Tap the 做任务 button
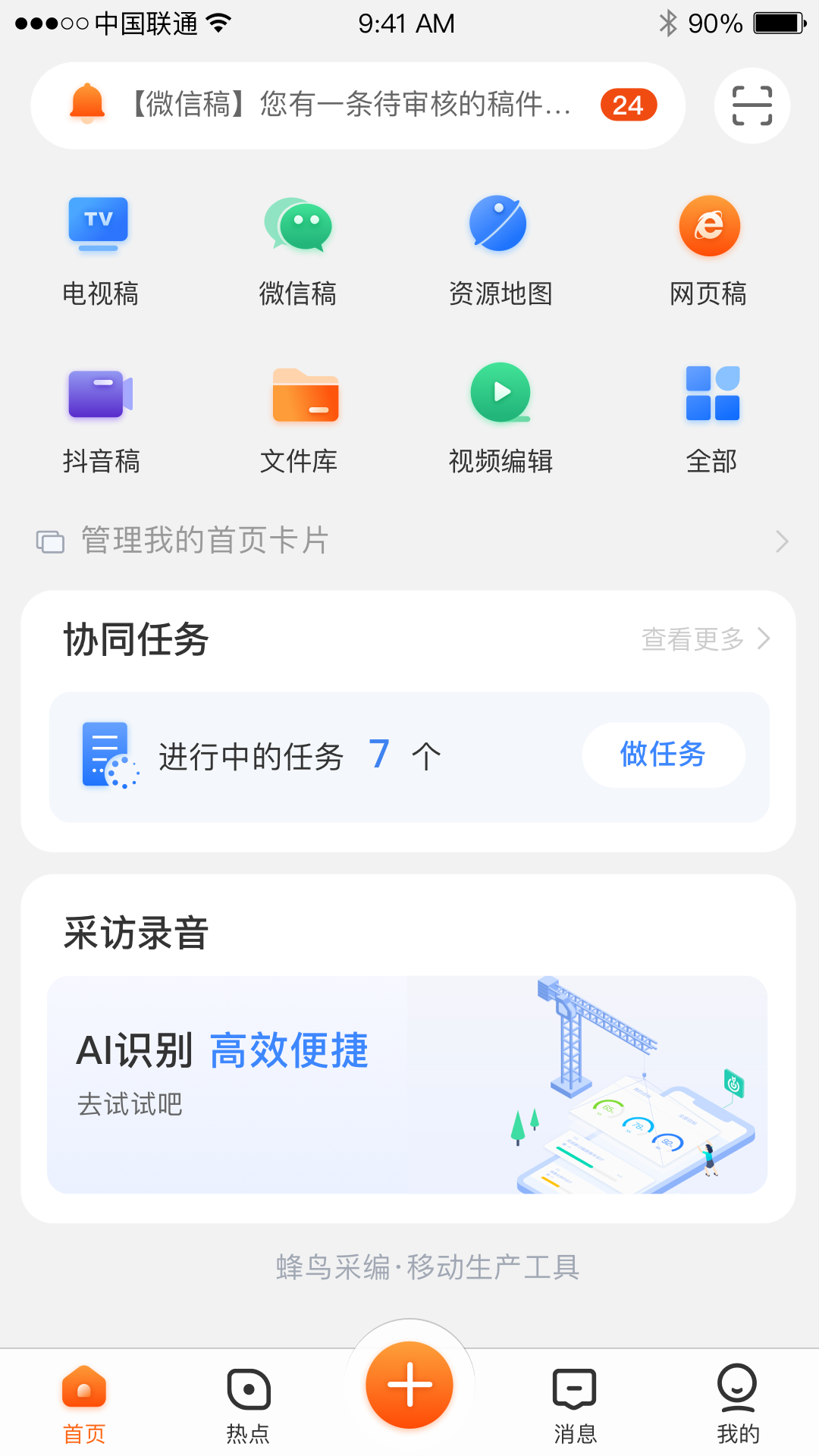The image size is (819, 1456). [664, 755]
